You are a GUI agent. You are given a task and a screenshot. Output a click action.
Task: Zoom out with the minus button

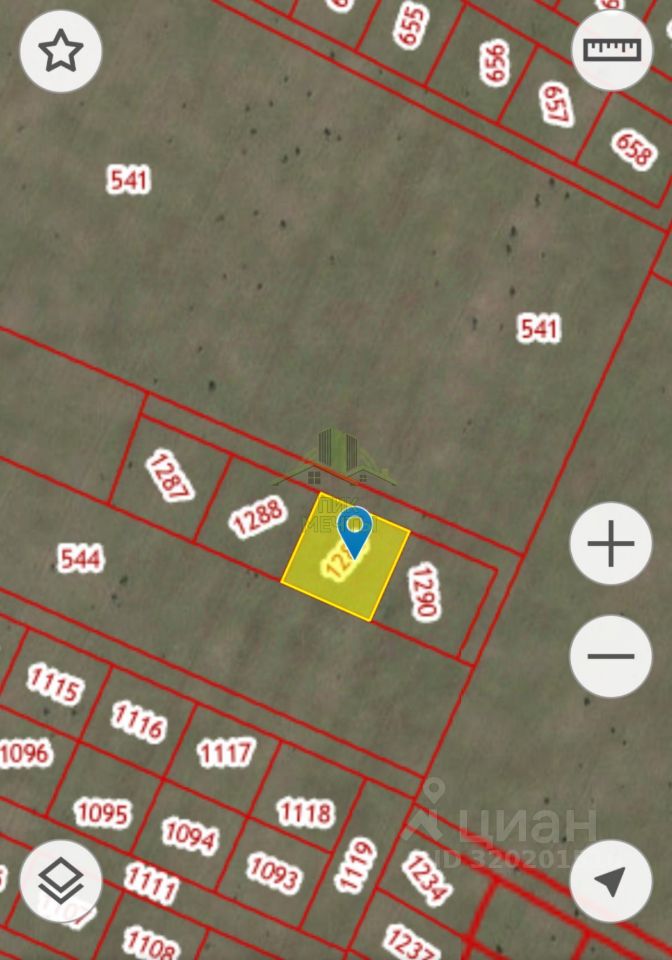611,657
